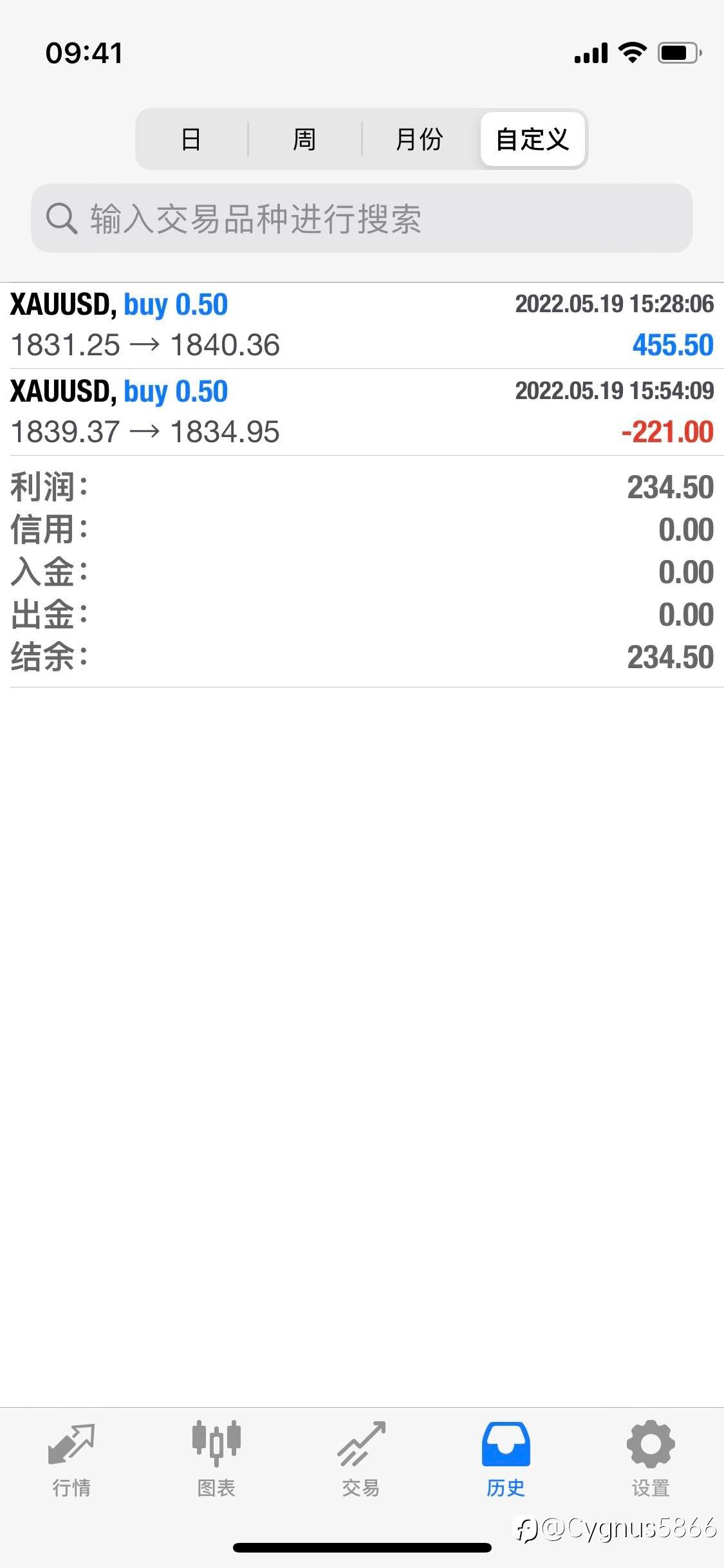This screenshot has width=724, height=1568.
Task: Switch to the 月份 (month) period
Action: tap(420, 139)
